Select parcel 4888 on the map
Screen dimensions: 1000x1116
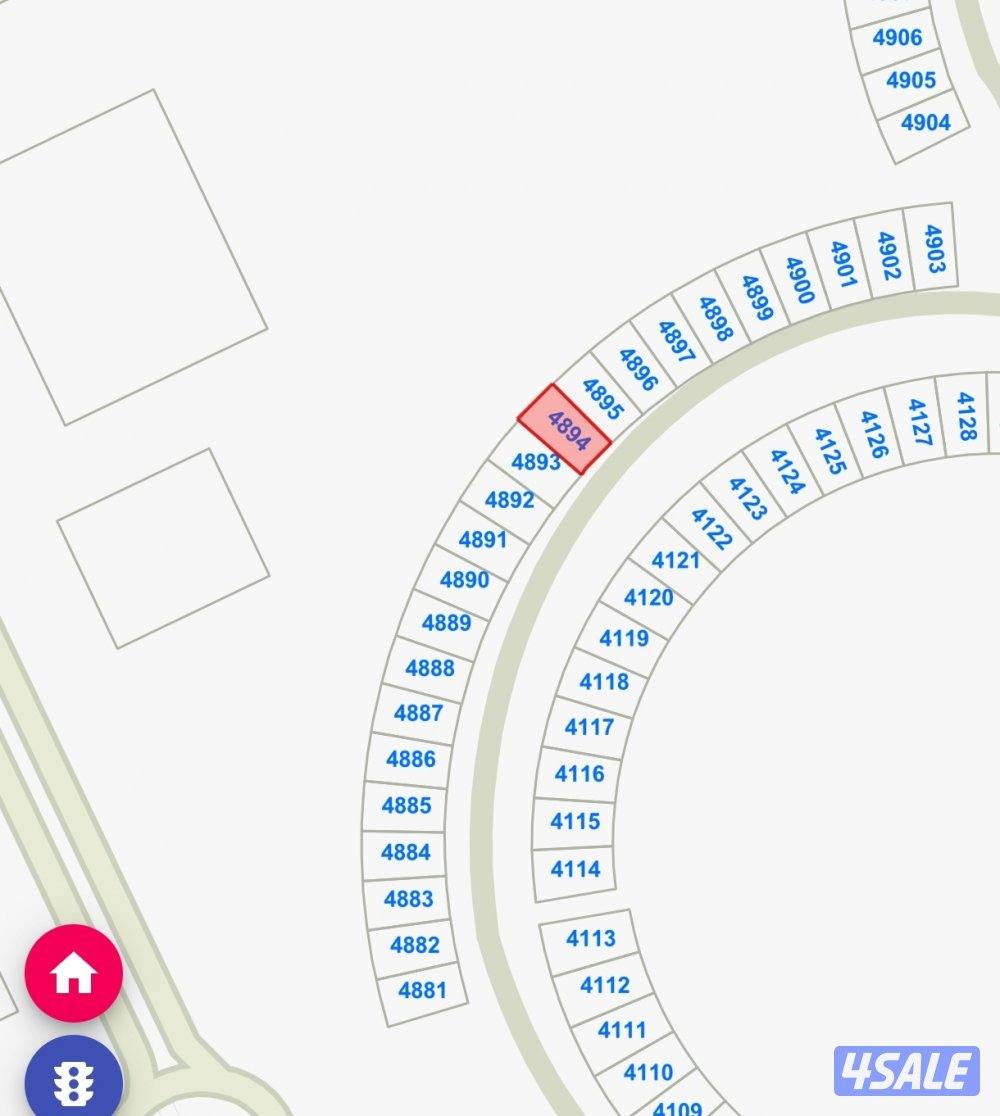[x=430, y=667]
